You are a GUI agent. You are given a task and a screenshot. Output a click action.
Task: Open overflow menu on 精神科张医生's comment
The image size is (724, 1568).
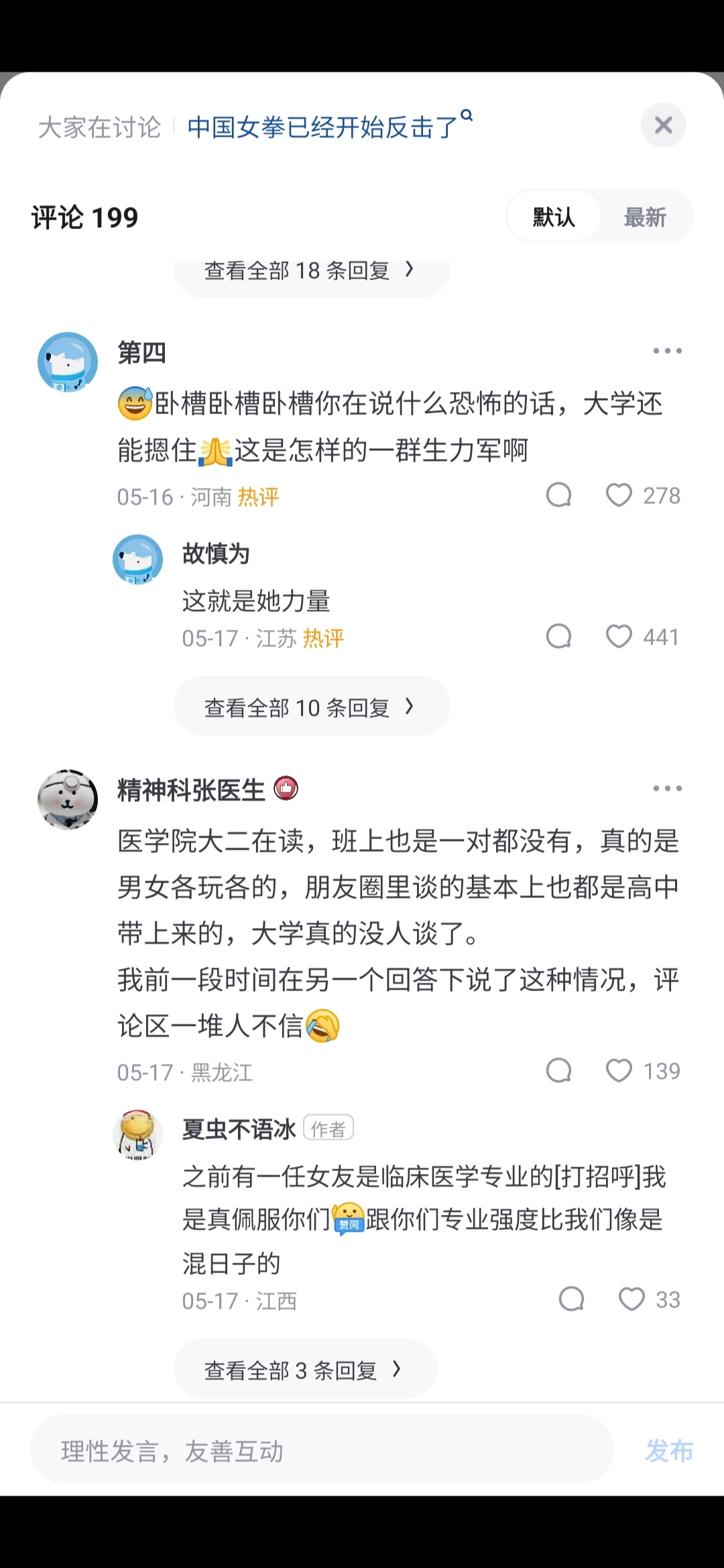pyautogui.click(x=667, y=789)
